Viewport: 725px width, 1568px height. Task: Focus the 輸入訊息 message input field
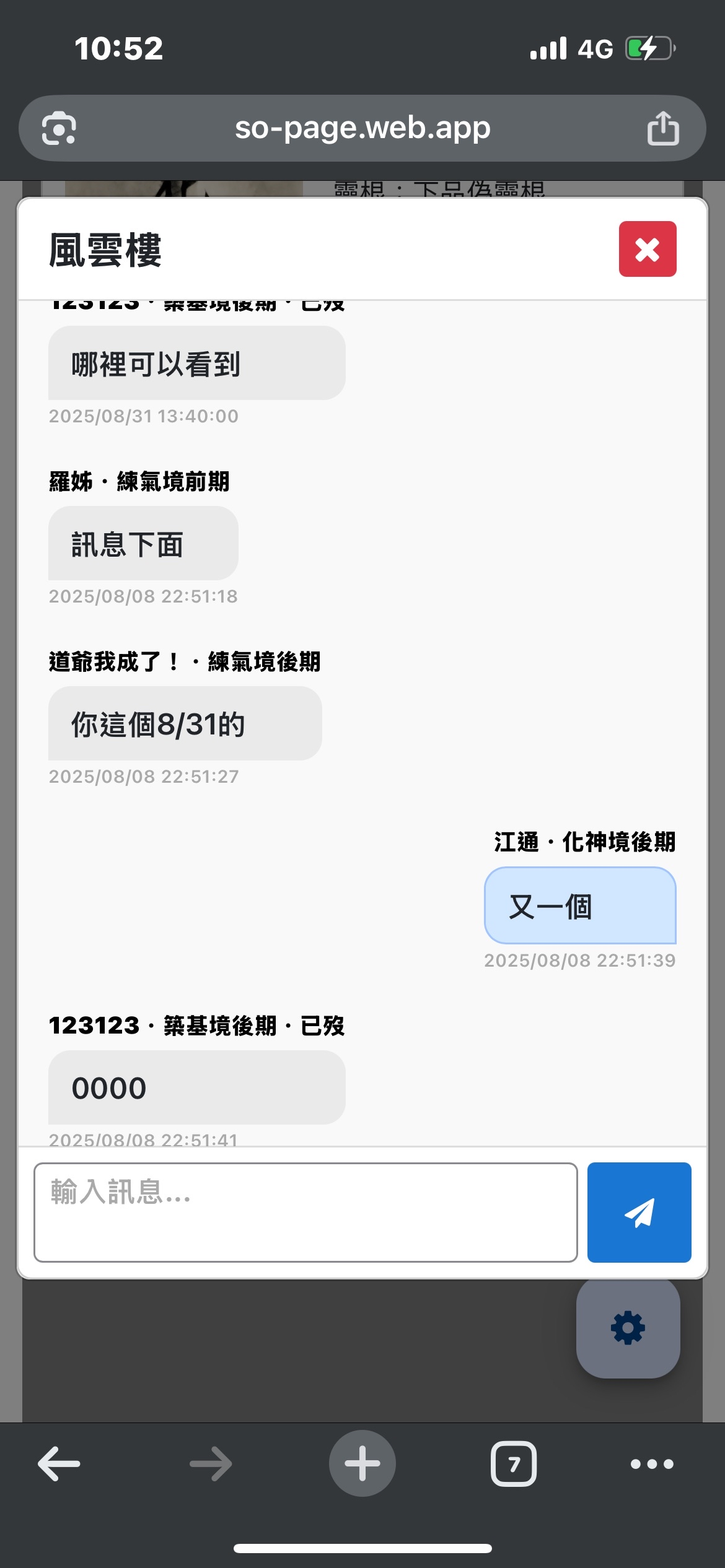point(305,1212)
